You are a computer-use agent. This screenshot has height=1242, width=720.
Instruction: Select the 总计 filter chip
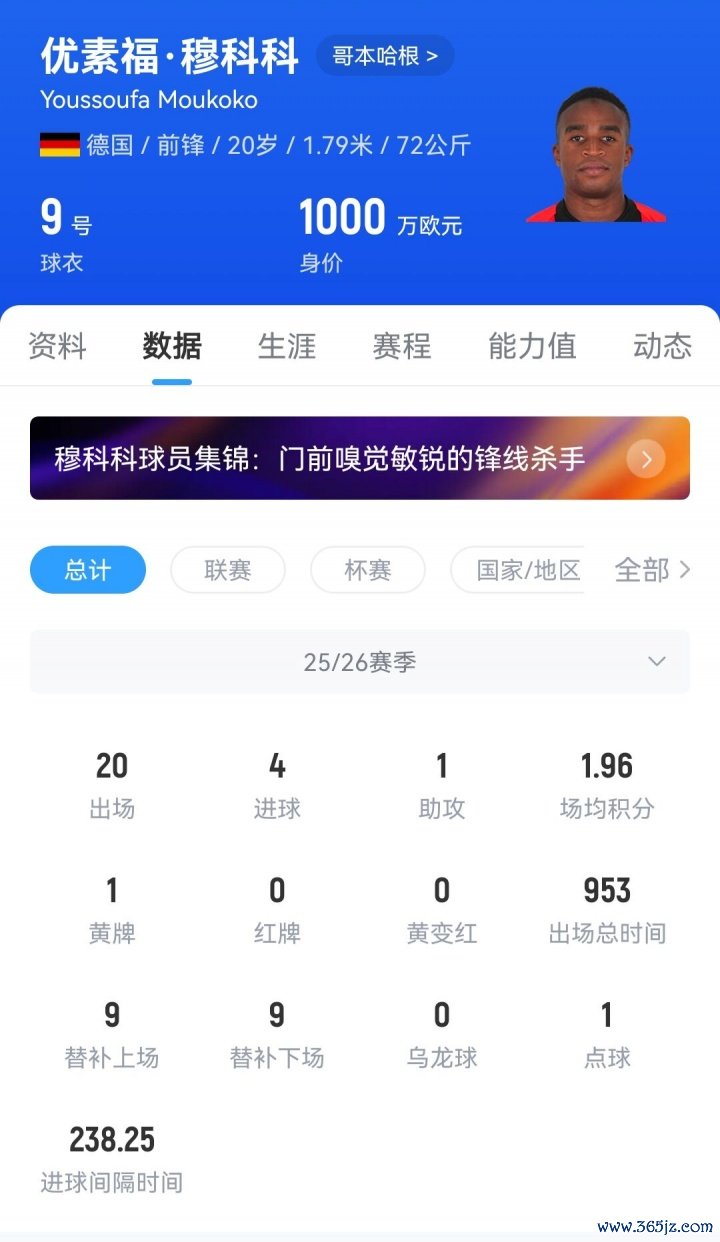[x=88, y=570]
